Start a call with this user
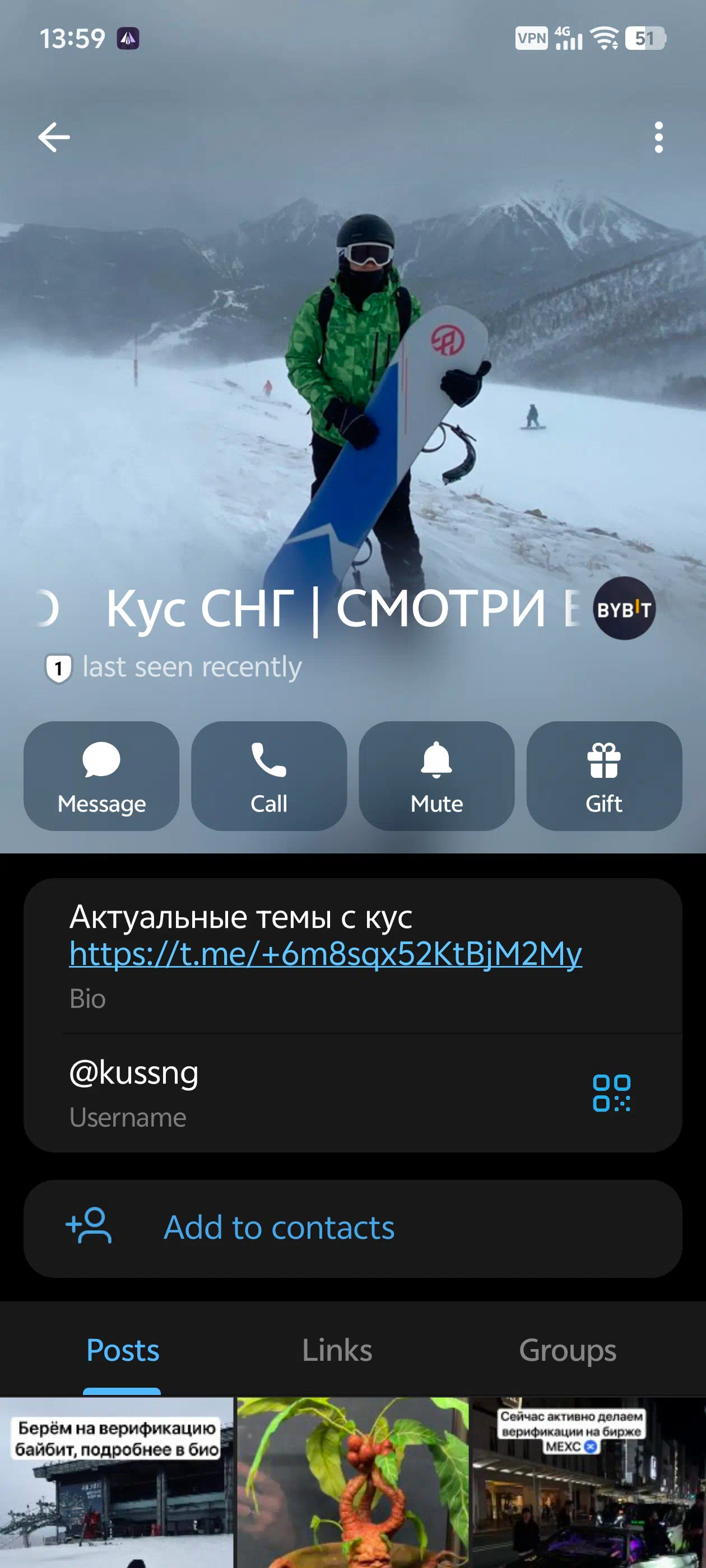 (268, 776)
